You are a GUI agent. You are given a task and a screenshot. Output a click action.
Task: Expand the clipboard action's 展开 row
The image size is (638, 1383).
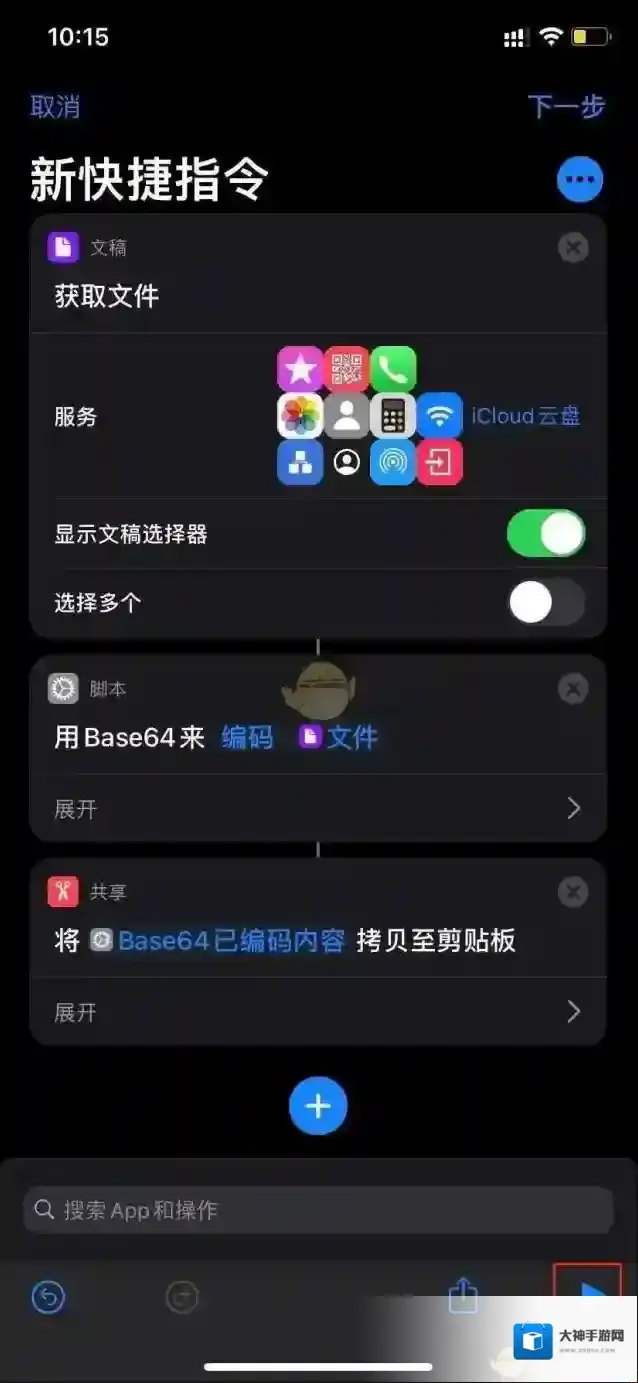click(x=318, y=1012)
